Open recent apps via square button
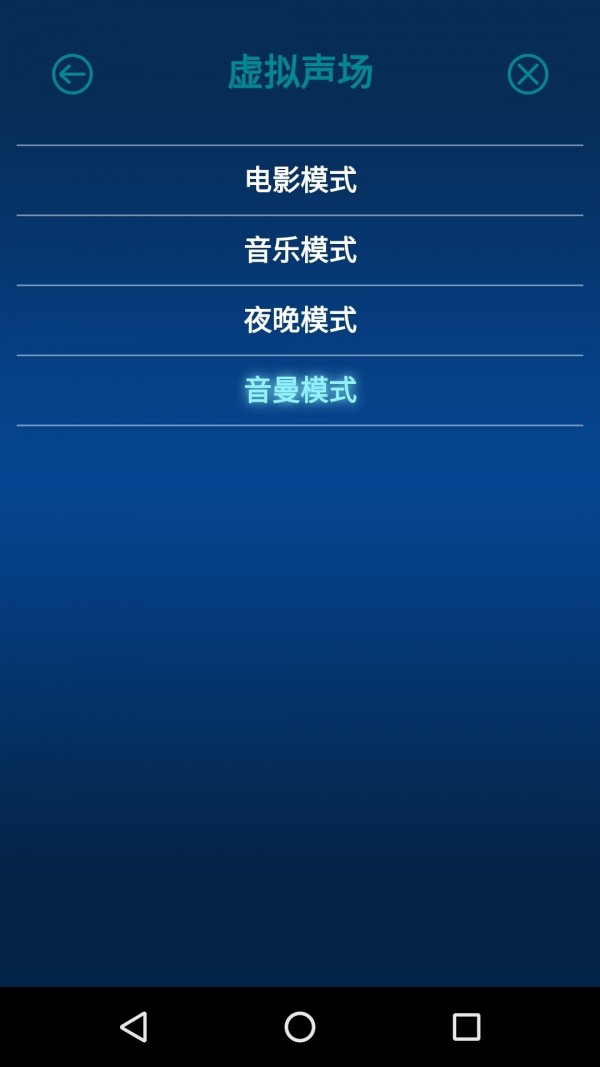This screenshot has width=600, height=1067. pyautogui.click(x=466, y=1026)
